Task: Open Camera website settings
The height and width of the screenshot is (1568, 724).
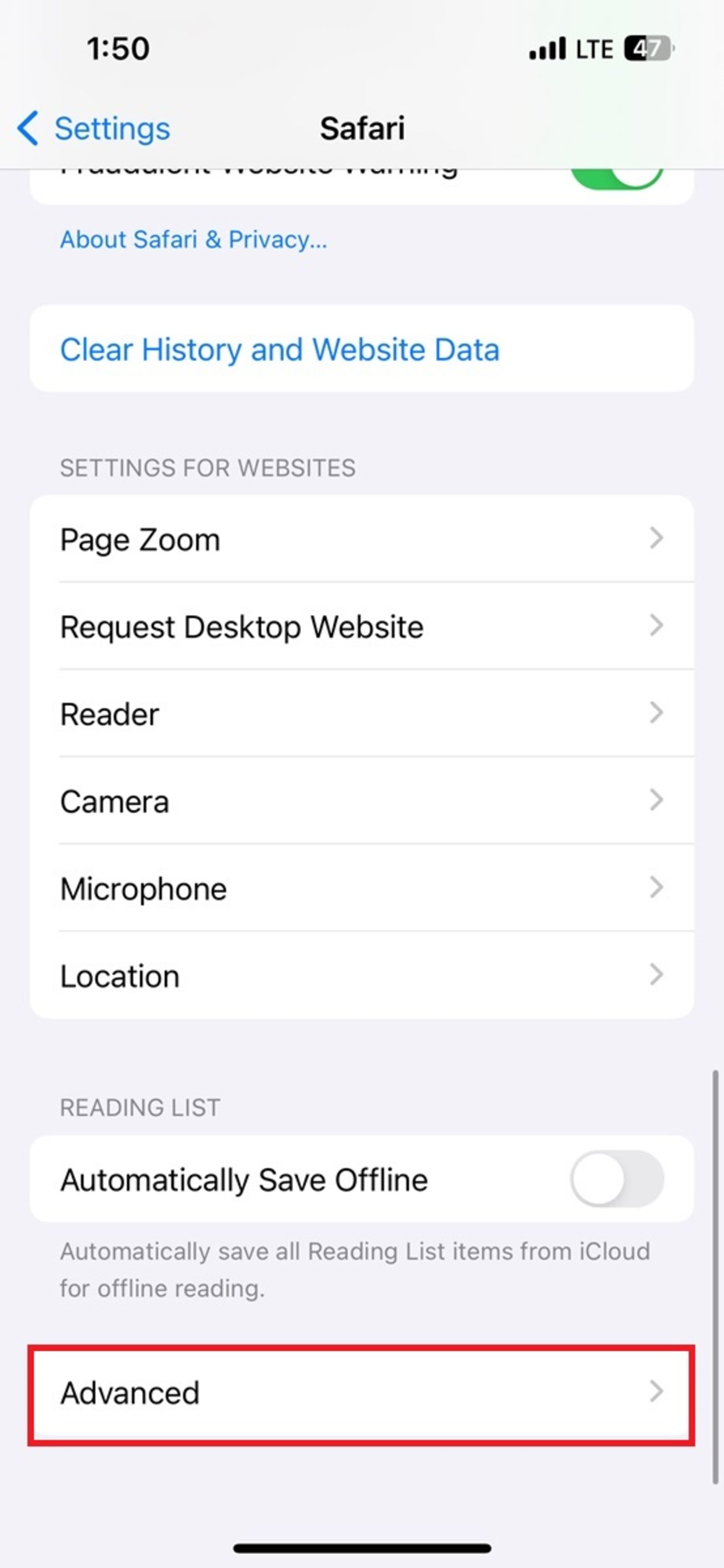Action: [x=362, y=800]
